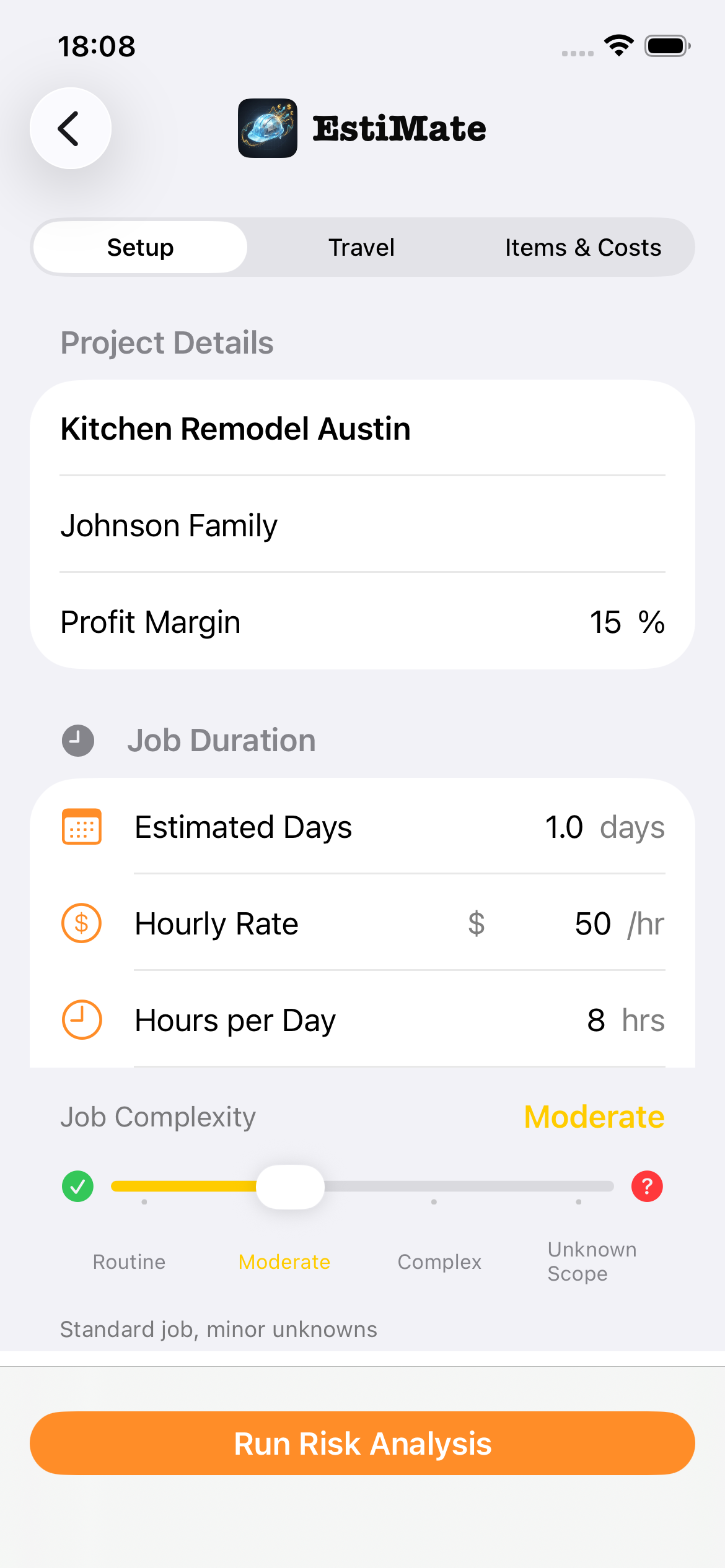Screen dimensions: 725x1568
Task: Edit the Estimated Days value
Action: pyautogui.click(x=564, y=827)
